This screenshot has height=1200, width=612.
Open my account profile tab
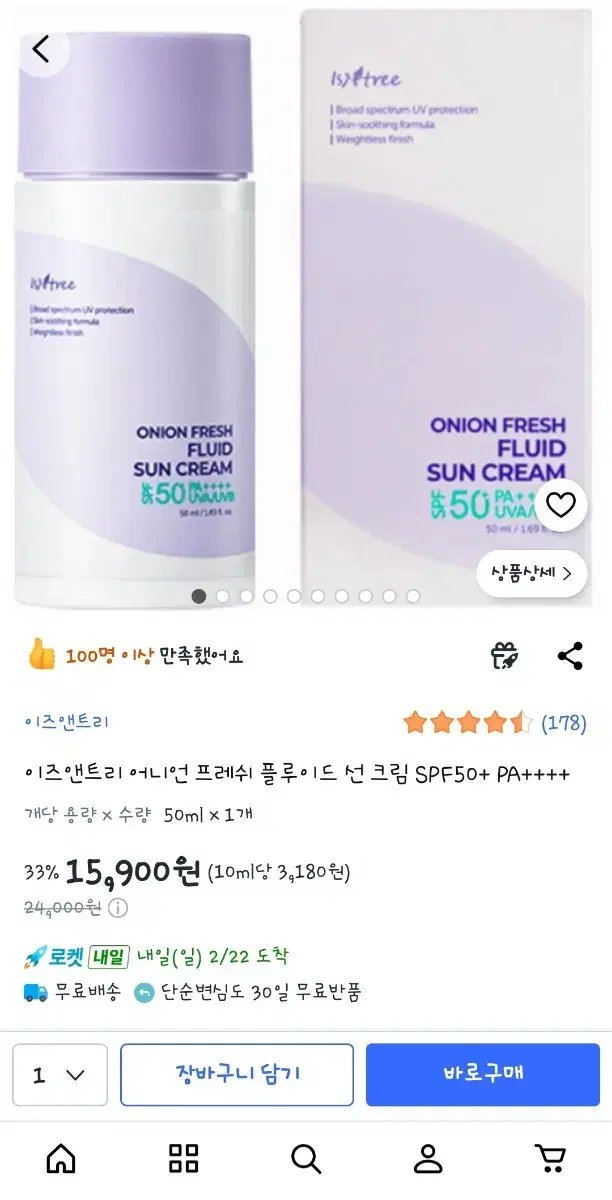[428, 1159]
